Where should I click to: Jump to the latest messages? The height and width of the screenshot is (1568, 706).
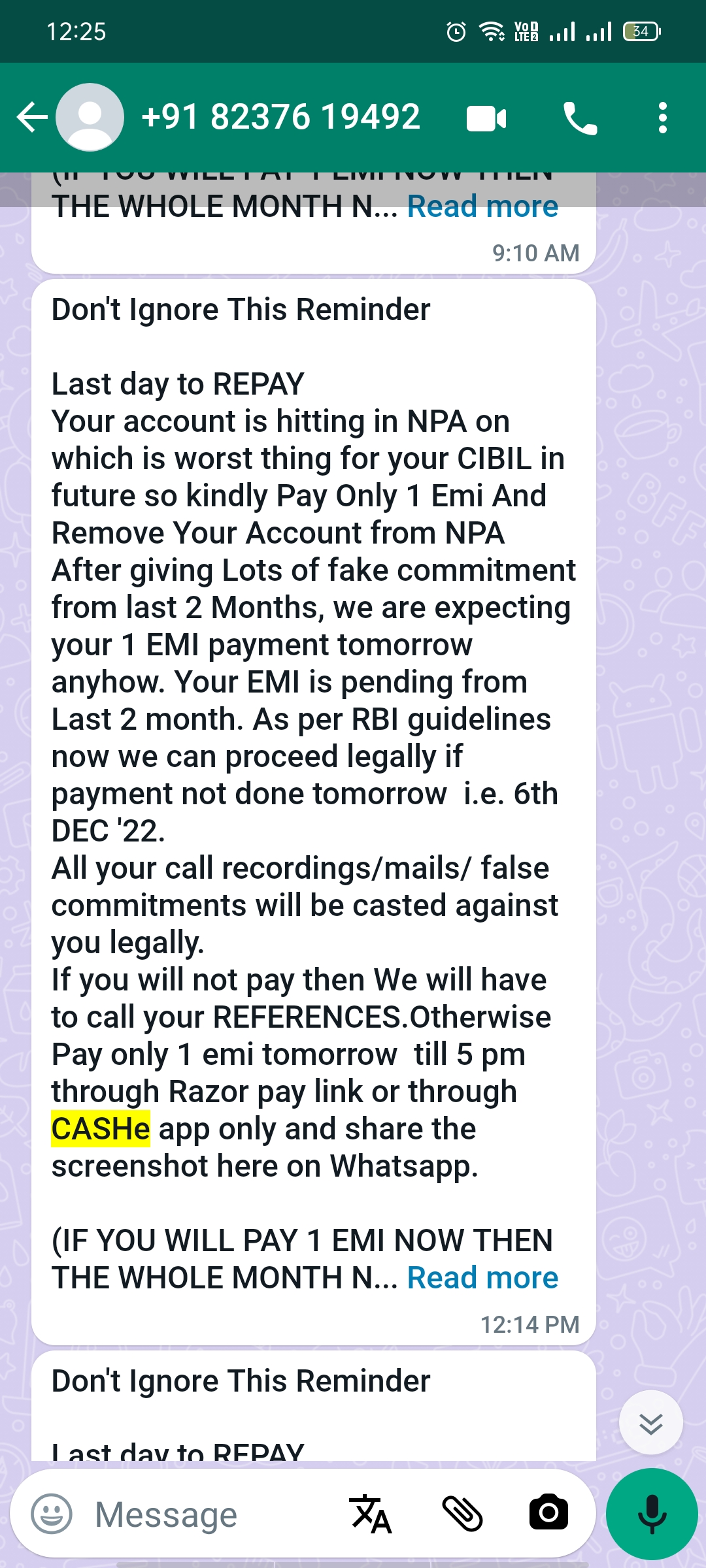(651, 1423)
